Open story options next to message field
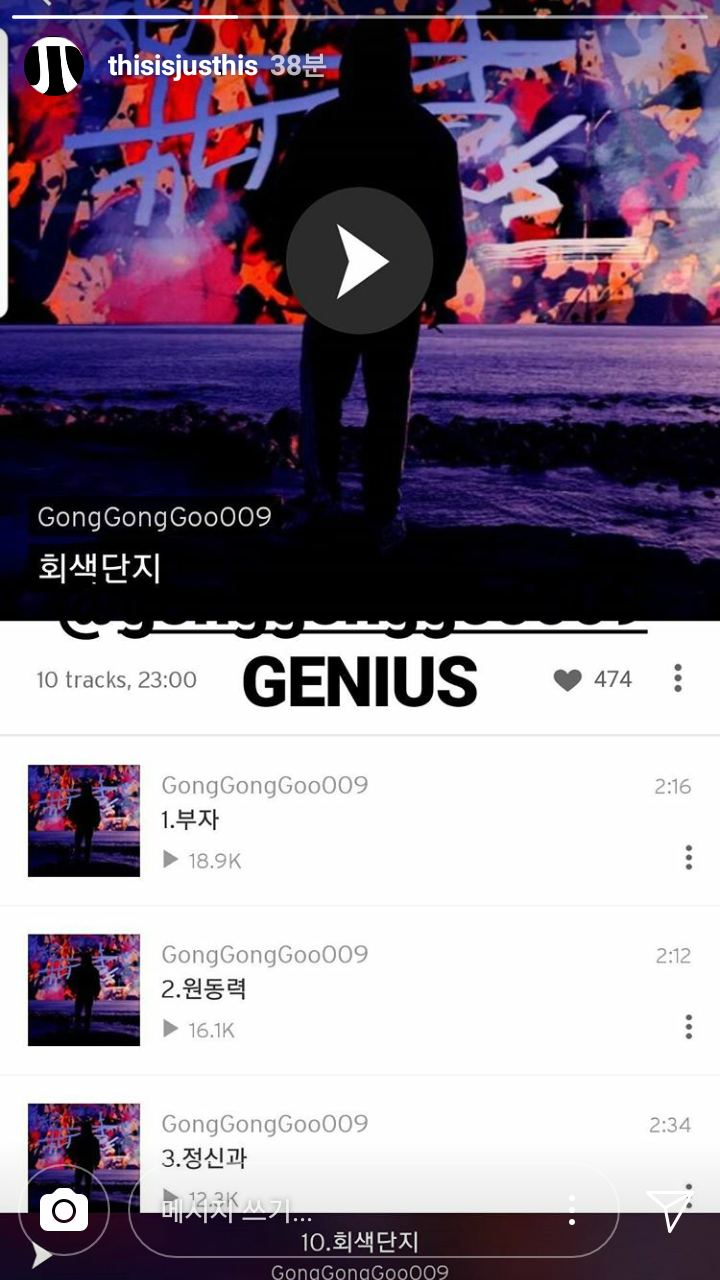The height and width of the screenshot is (1280, 720). pyautogui.click(x=572, y=1211)
